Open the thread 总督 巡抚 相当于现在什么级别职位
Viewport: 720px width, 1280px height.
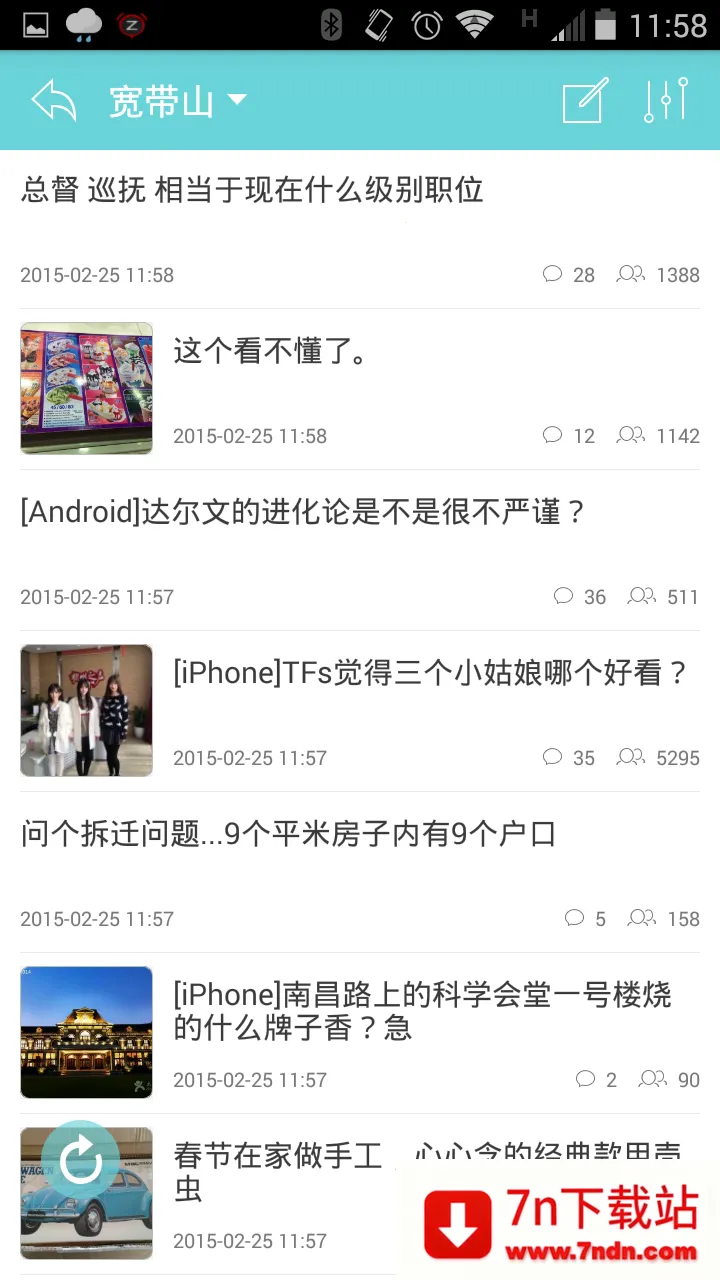(252, 190)
